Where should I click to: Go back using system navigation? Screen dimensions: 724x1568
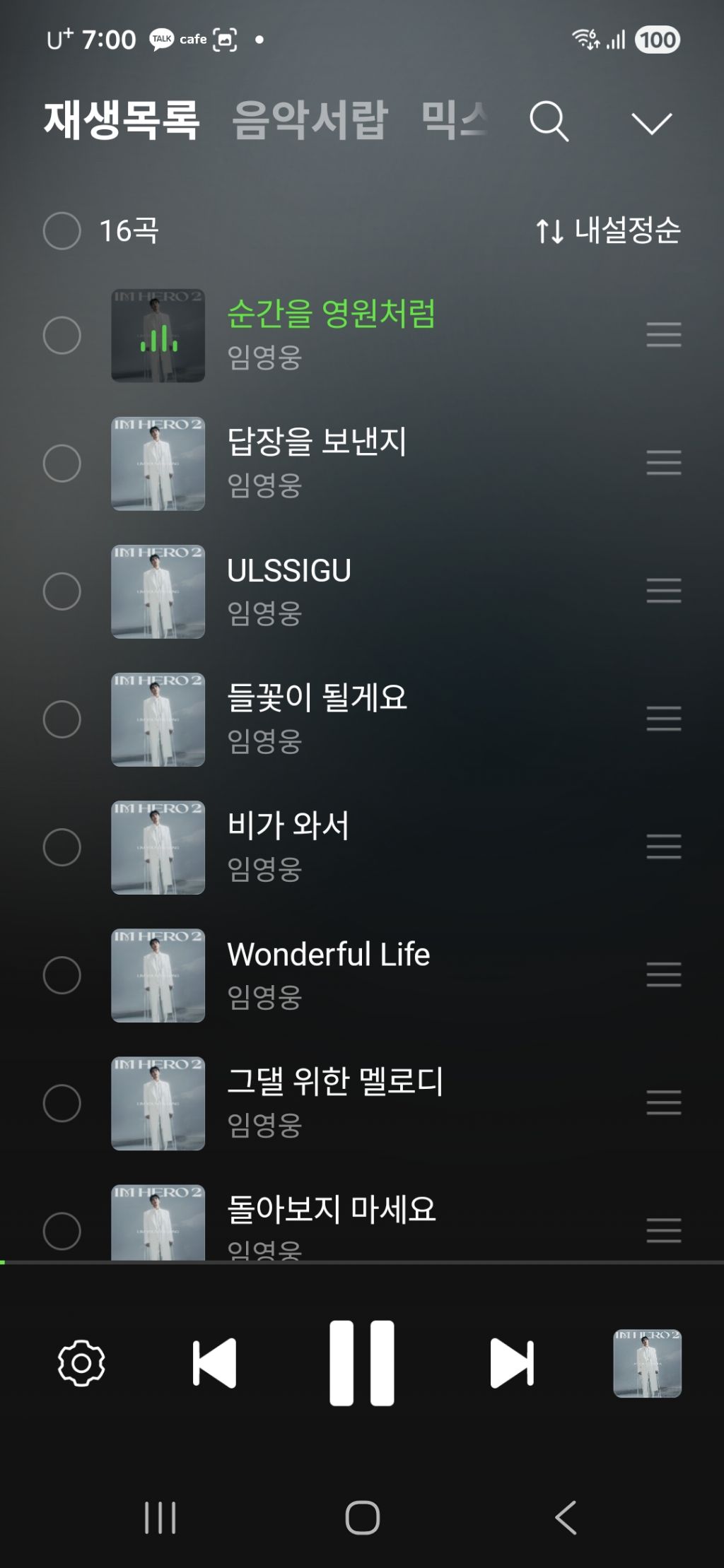coord(566,1517)
